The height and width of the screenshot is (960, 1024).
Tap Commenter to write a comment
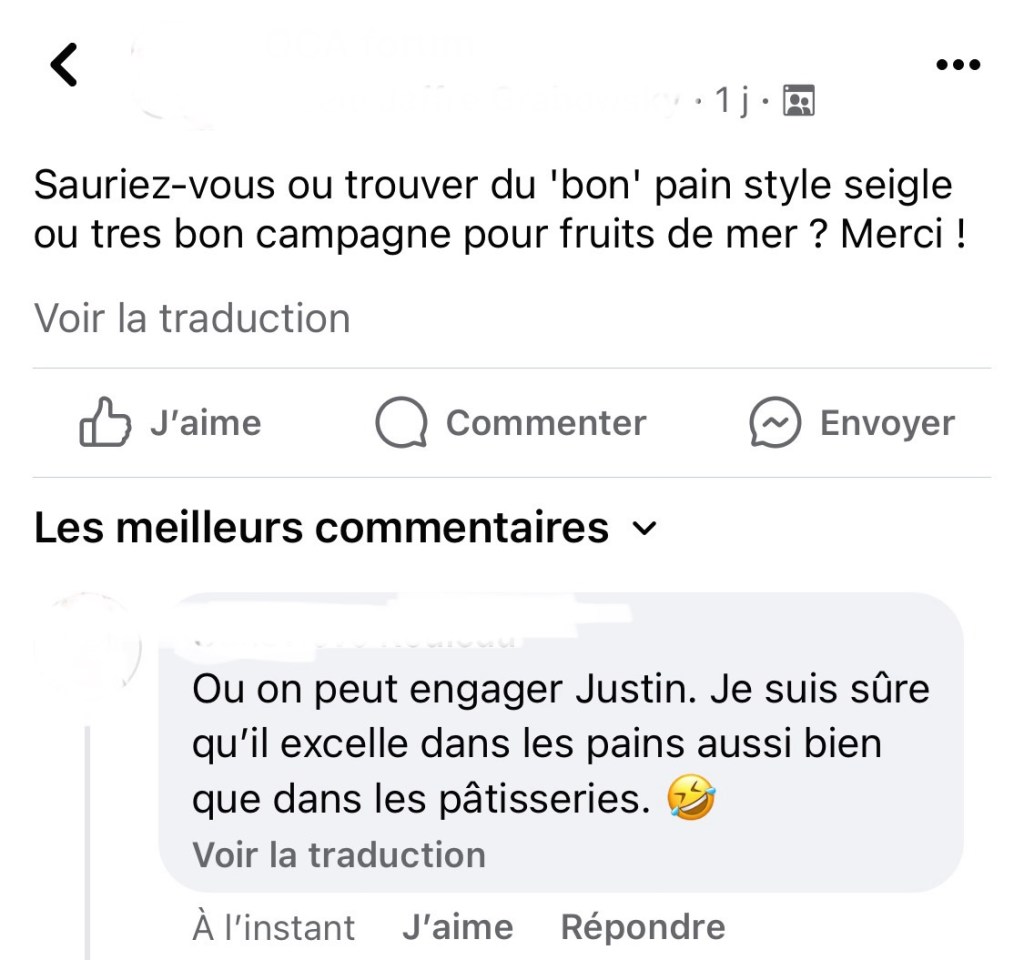[511, 423]
